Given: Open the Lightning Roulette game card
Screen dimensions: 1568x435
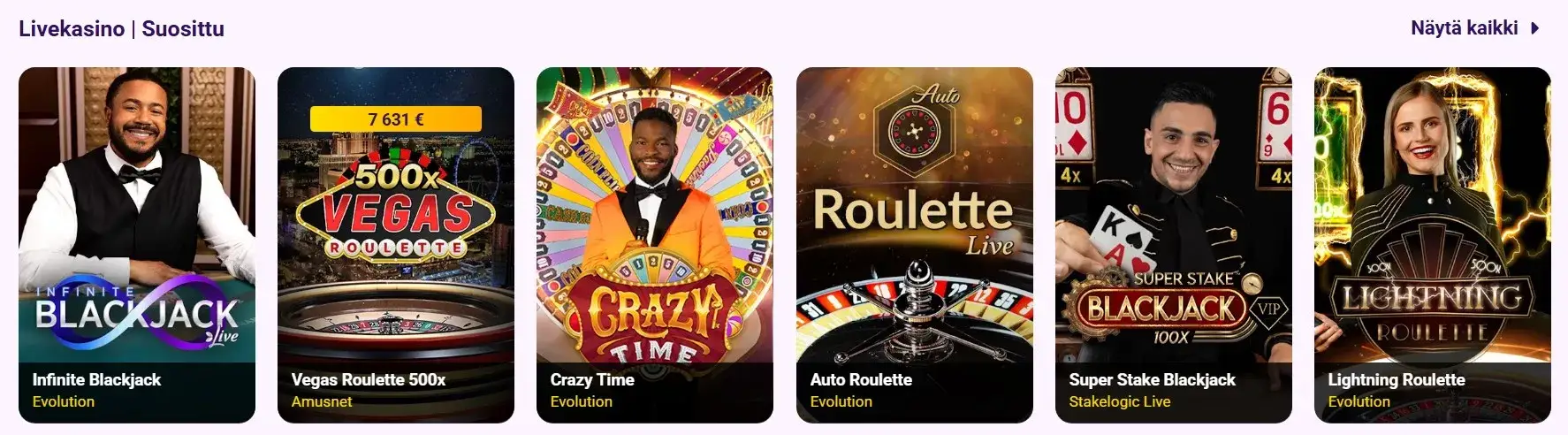Looking at the screenshot, I should point(1432,244).
